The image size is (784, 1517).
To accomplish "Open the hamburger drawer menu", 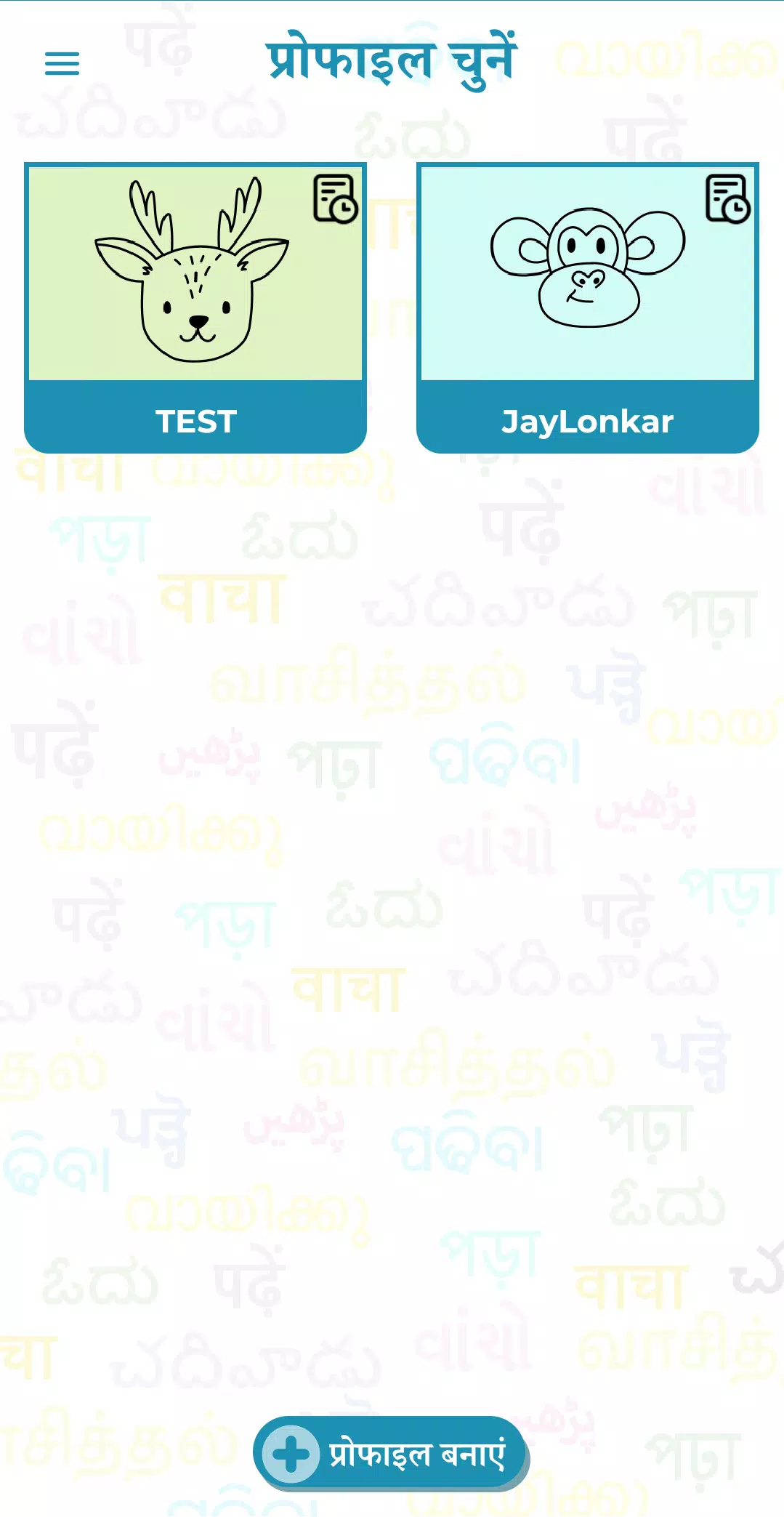I will tap(62, 64).
